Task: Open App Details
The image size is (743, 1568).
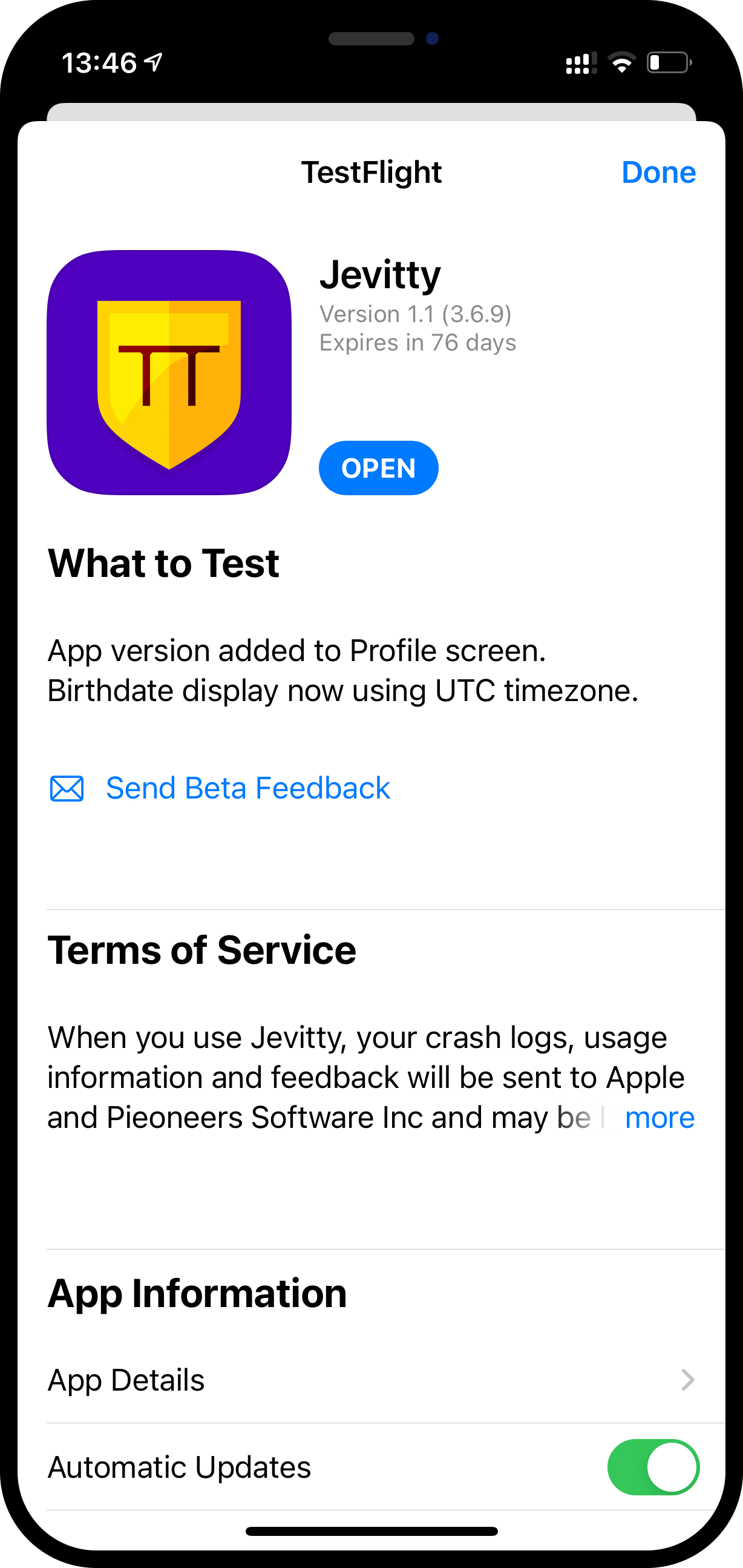Action: point(371,1380)
